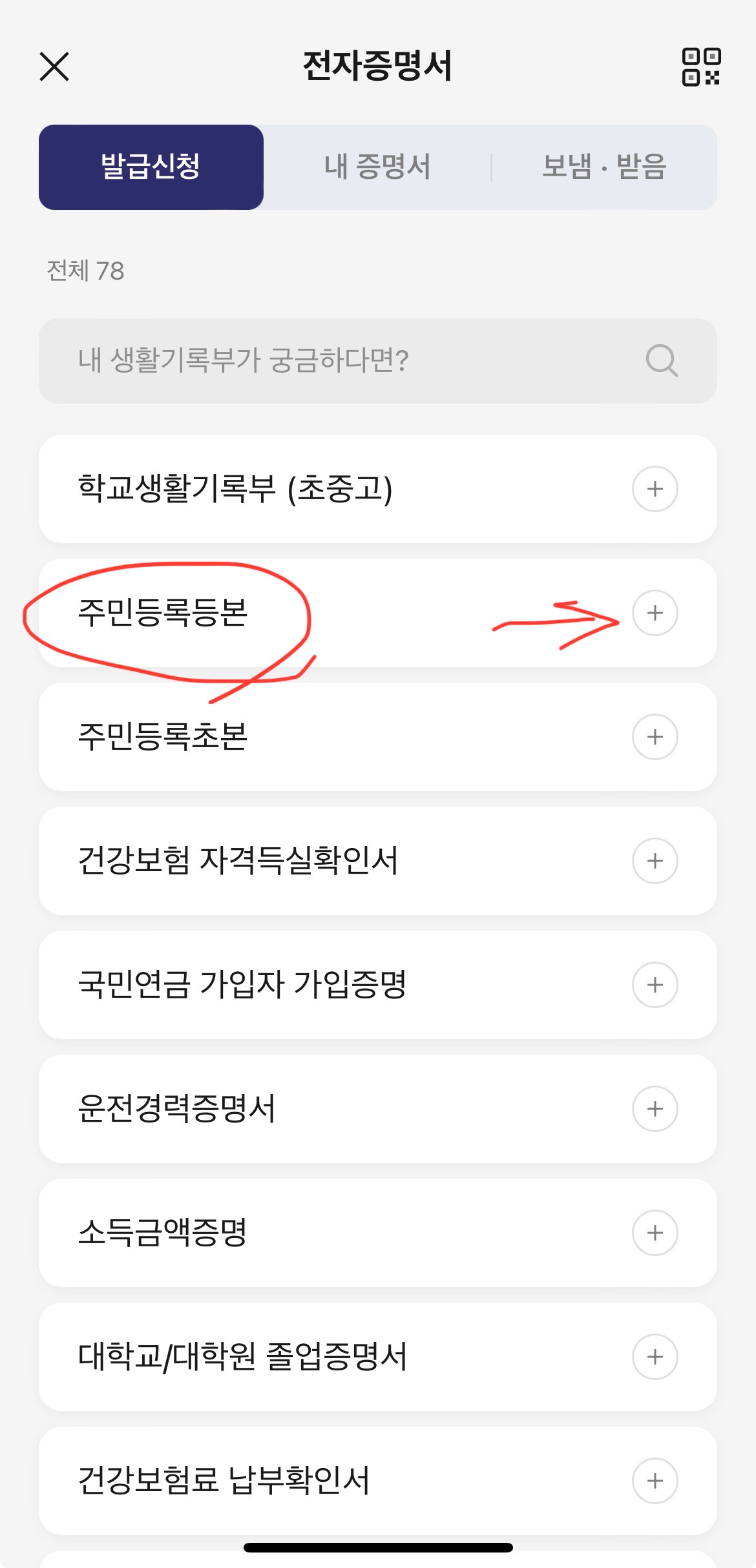
Task: Expand the 대학교/대학원 졸업증명서 item
Action: (655, 1356)
